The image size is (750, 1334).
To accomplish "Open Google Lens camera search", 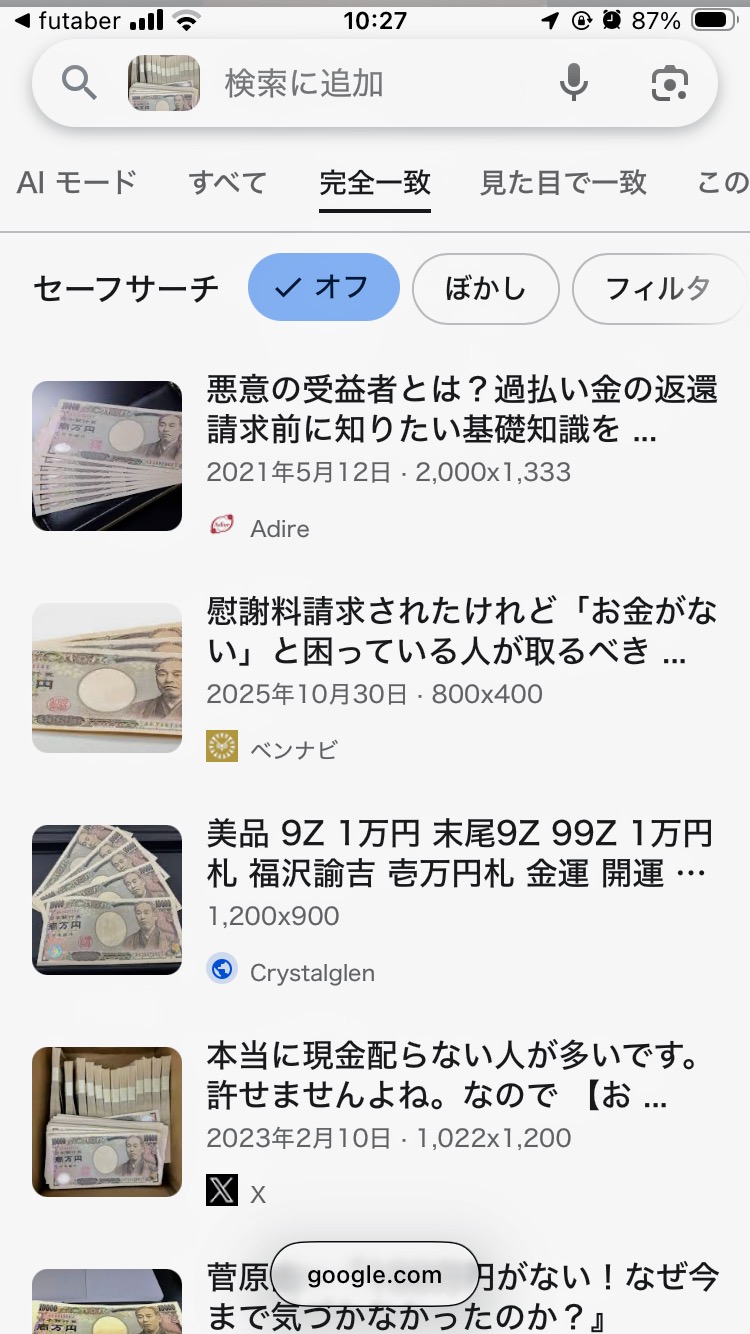I will 670,84.
